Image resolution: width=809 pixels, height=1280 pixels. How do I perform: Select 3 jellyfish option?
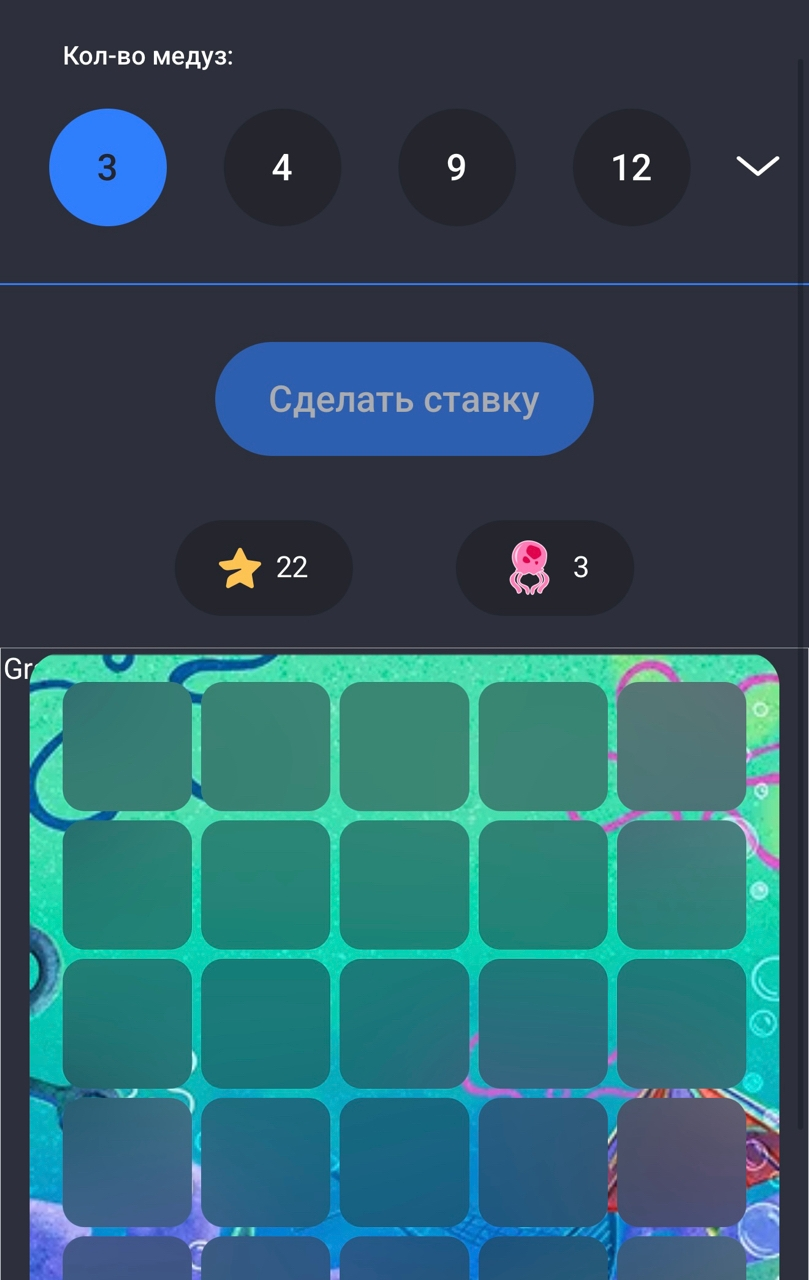107,167
